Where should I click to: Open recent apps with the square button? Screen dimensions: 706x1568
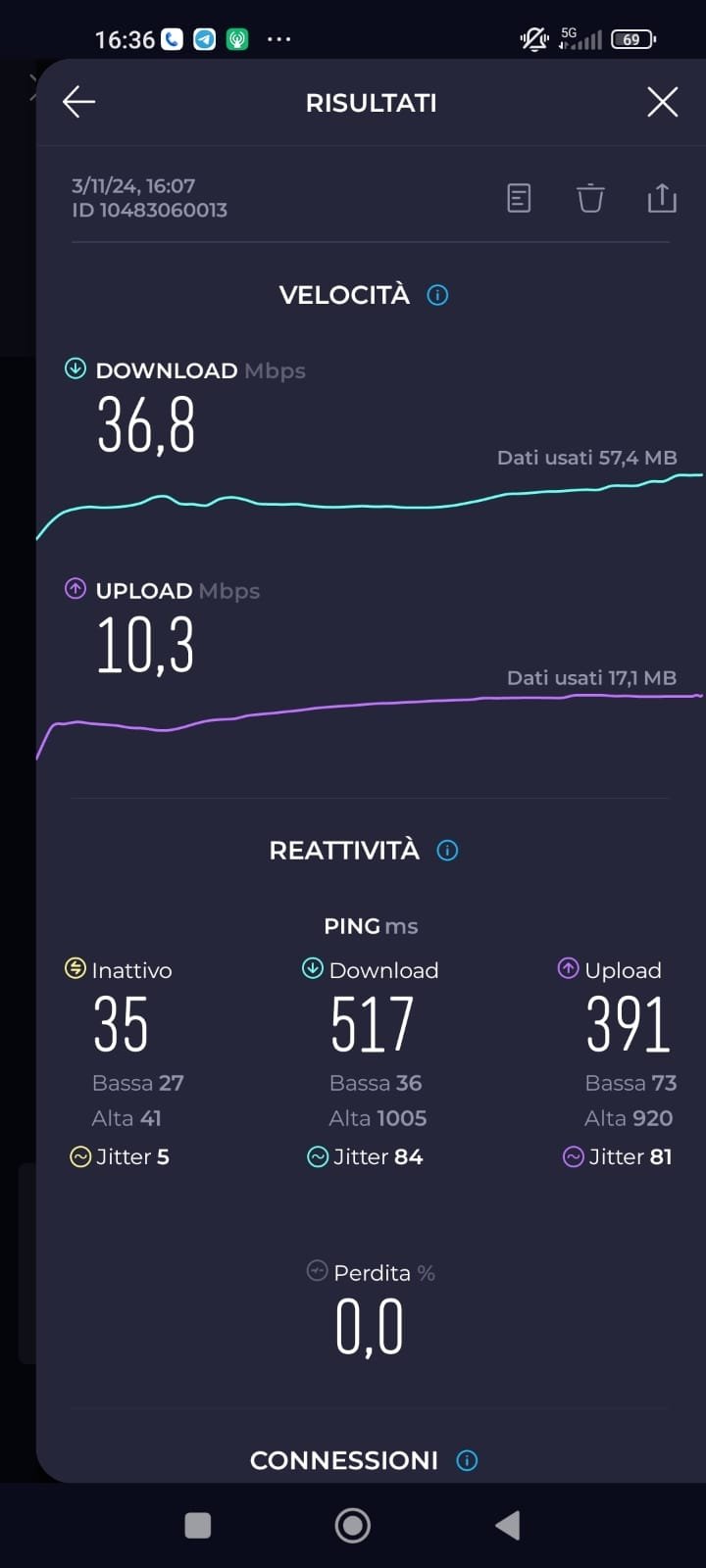pyautogui.click(x=198, y=1525)
